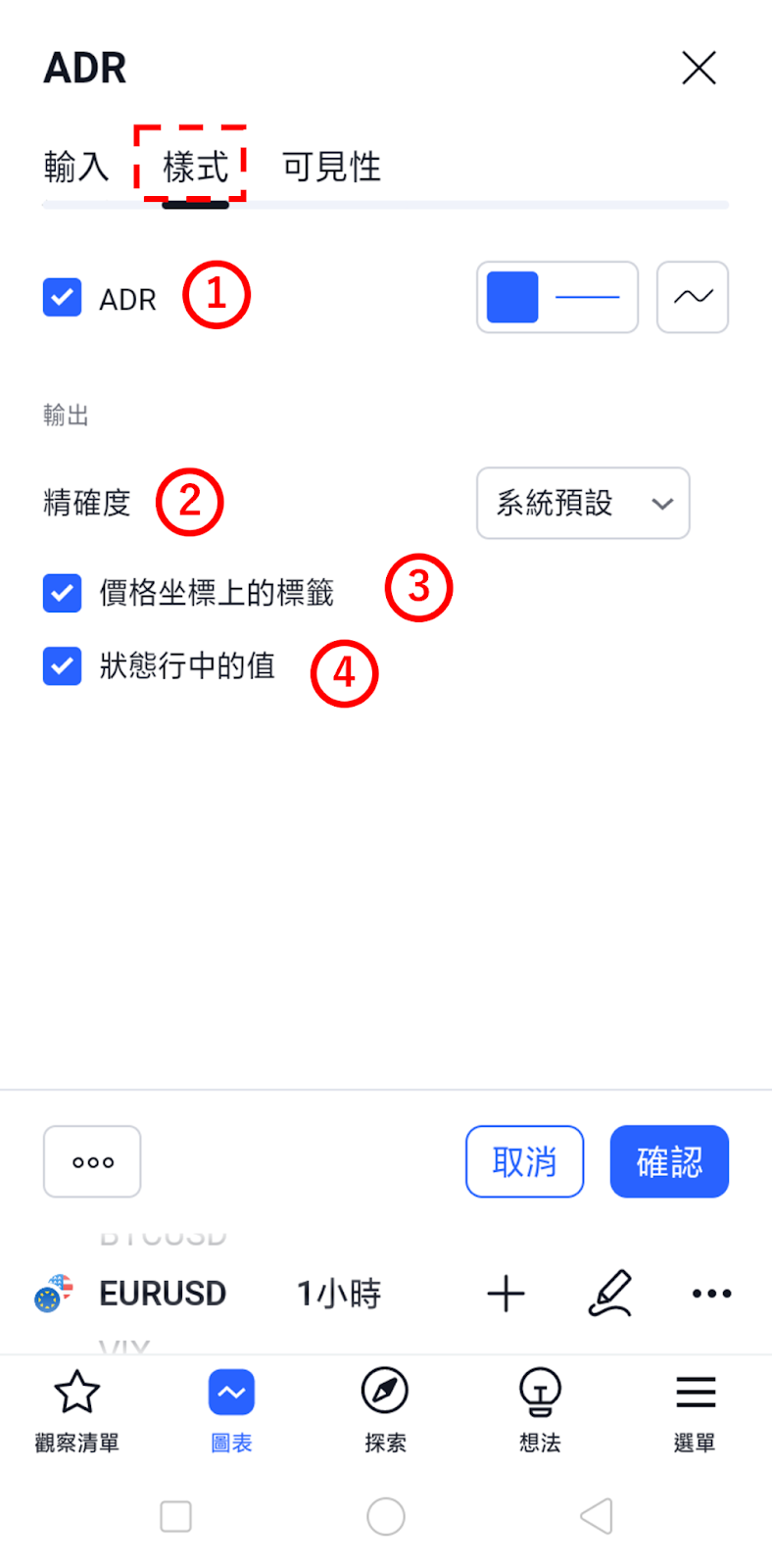Tap 取消 to cancel changes

[x=525, y=1161]
